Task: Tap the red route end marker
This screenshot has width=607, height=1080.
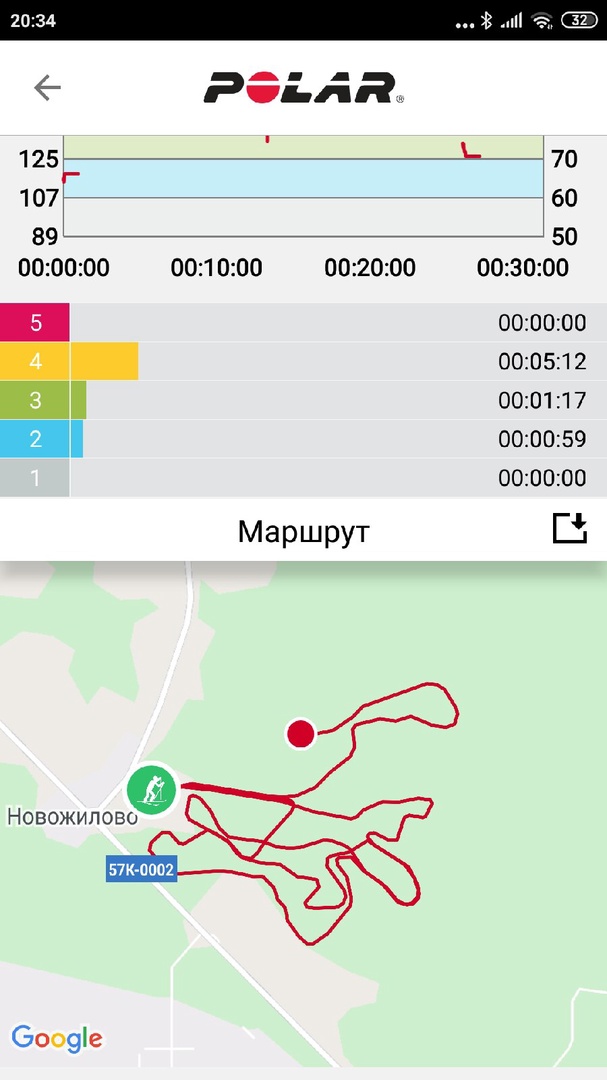Action: point(301,734)
